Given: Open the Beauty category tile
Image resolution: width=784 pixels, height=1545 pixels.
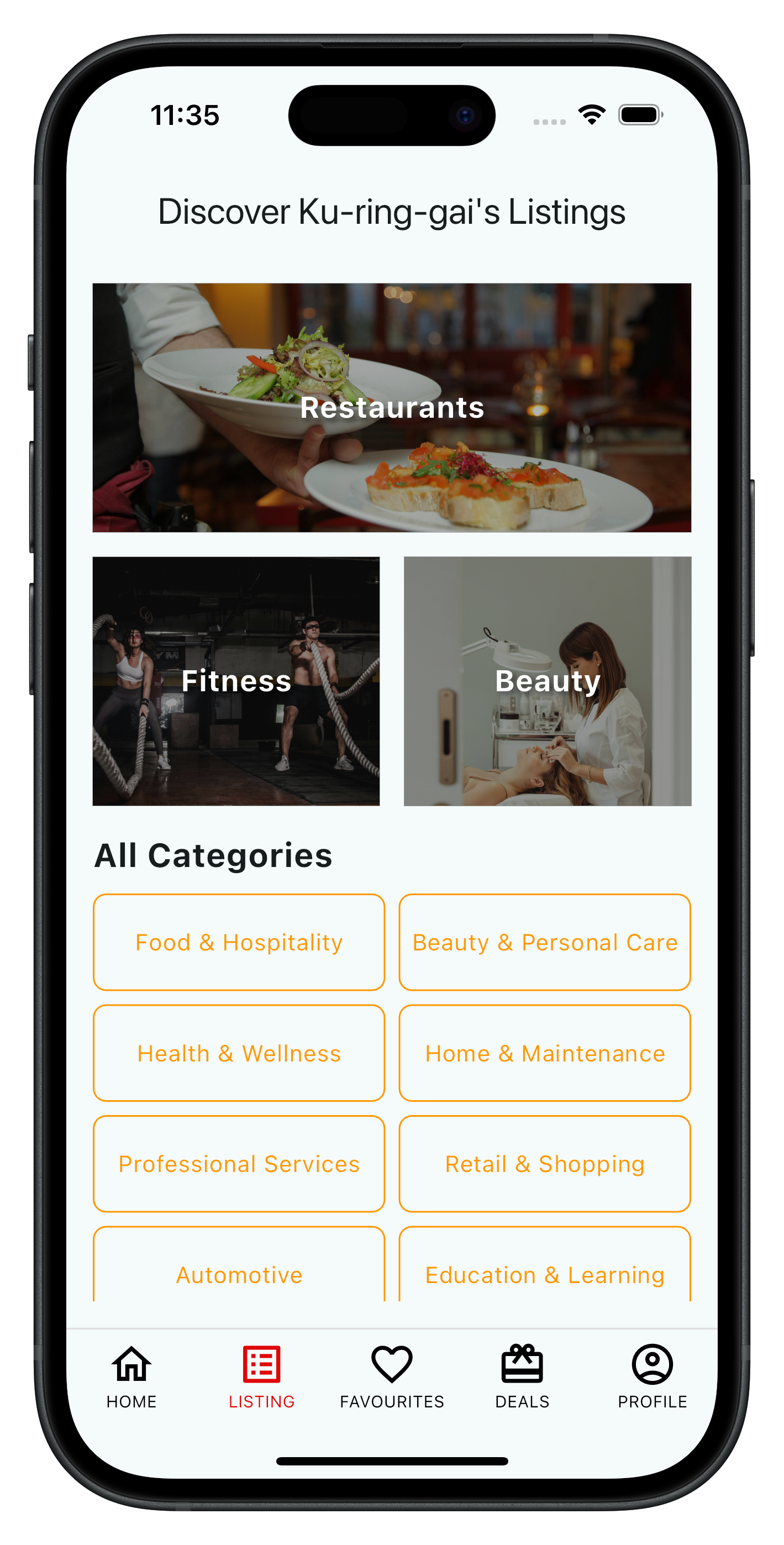Looking at the screenshot, I should tap(547, 681).
